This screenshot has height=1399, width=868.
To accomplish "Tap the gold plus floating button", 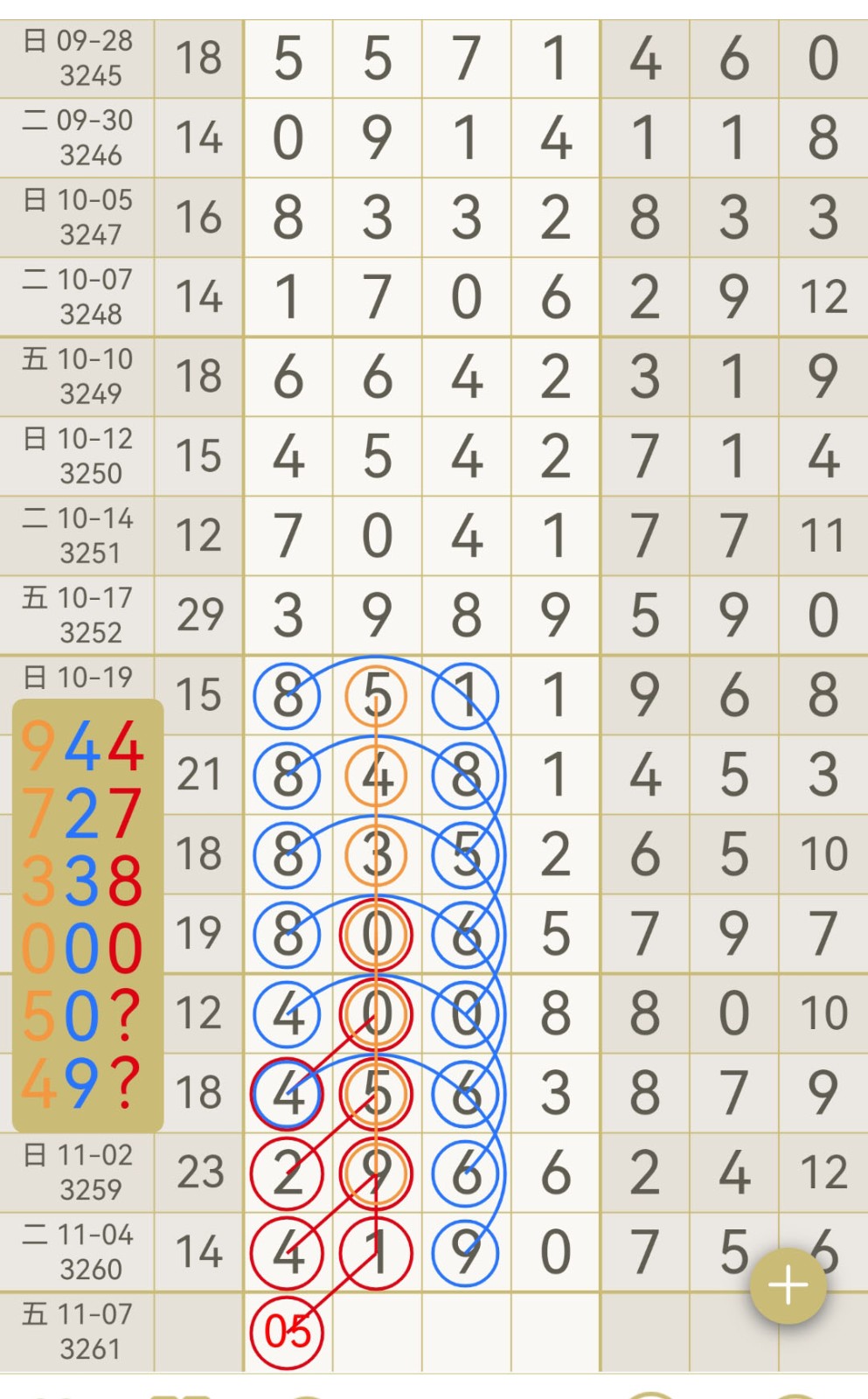I will tap(788, 1286).
